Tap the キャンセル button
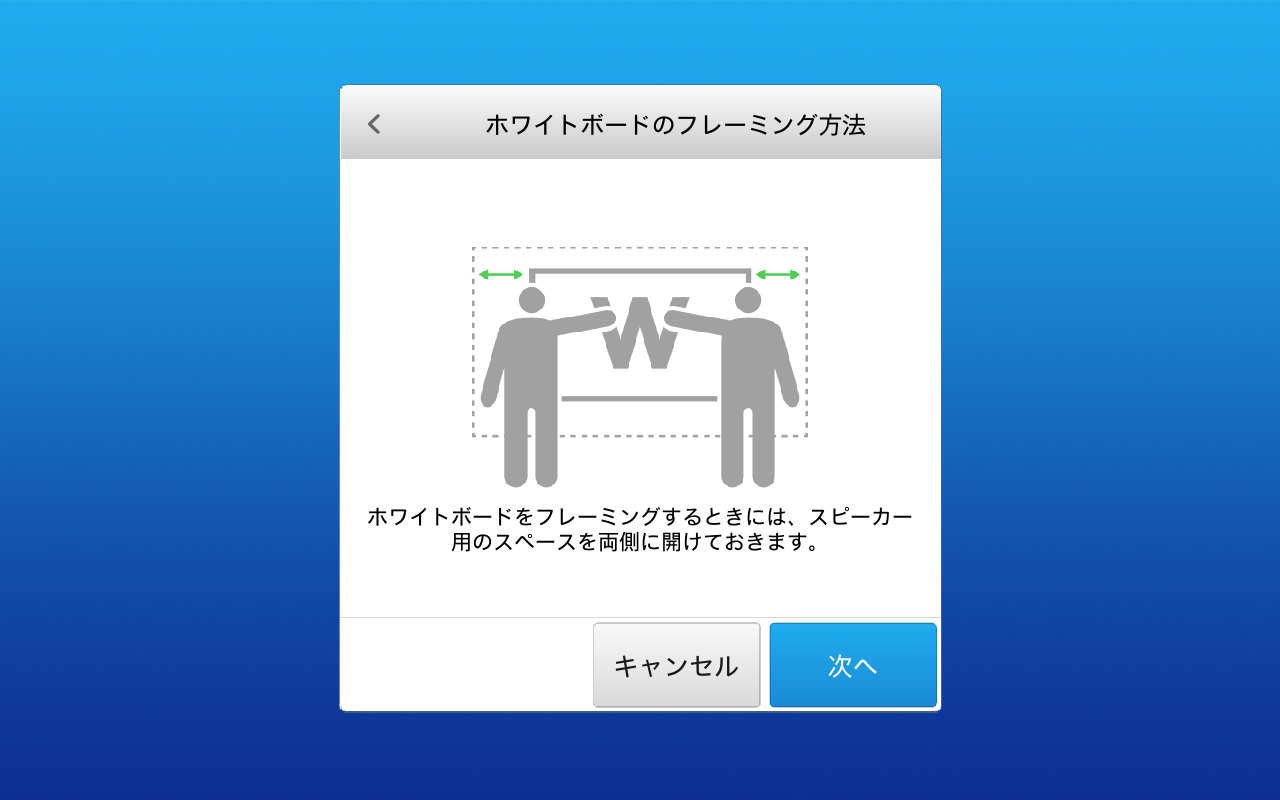 (x=676, y=665)
